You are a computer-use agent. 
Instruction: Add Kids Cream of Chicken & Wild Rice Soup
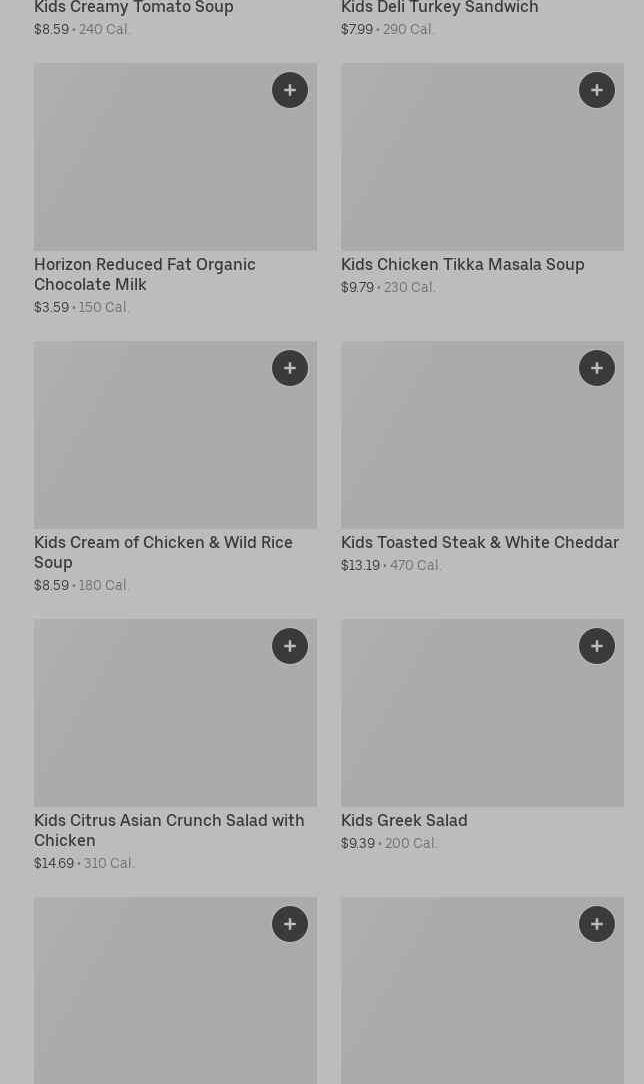(290, 368)
